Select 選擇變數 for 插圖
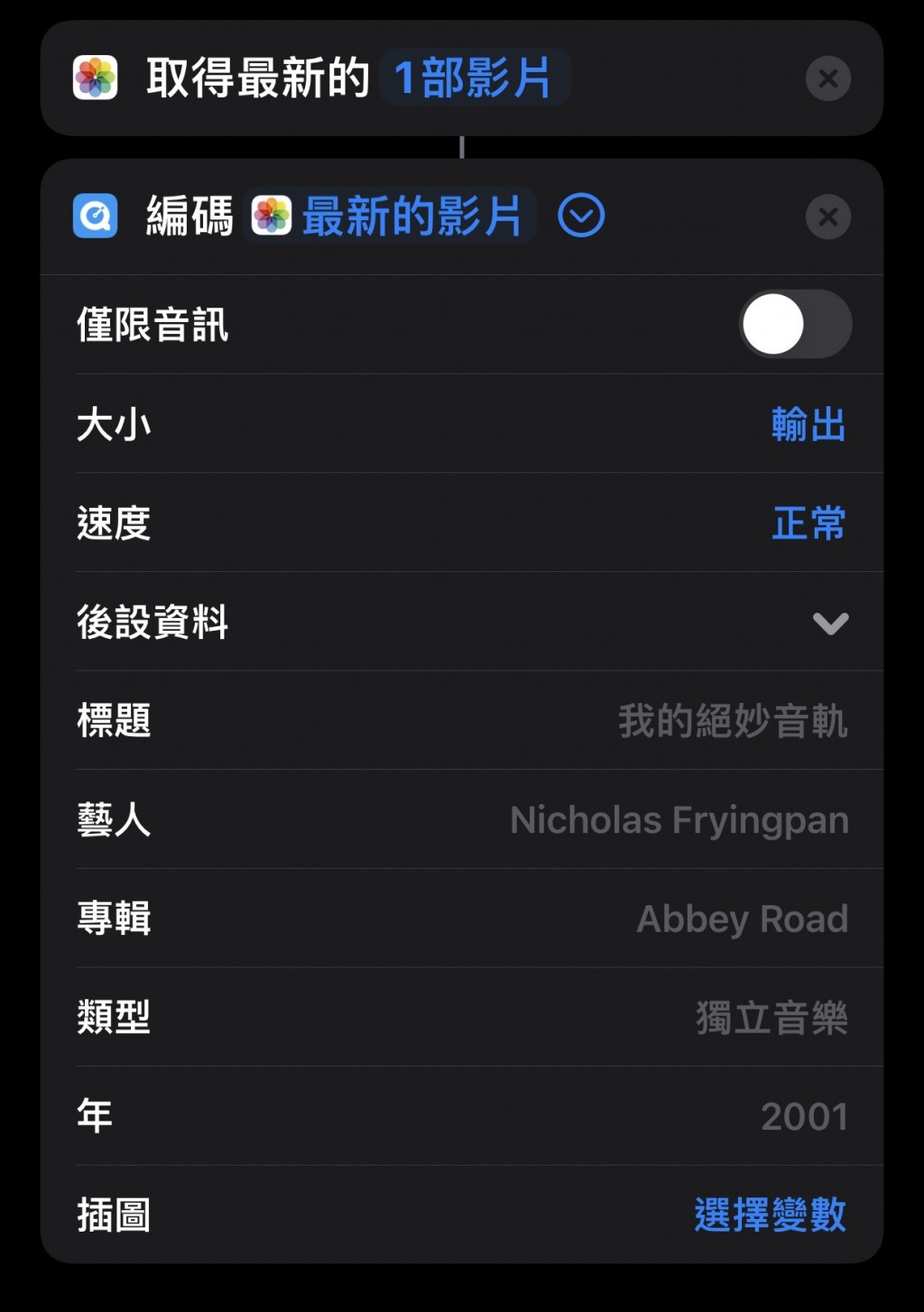This screenshot has height=1312, width=924. [770, 1215]
